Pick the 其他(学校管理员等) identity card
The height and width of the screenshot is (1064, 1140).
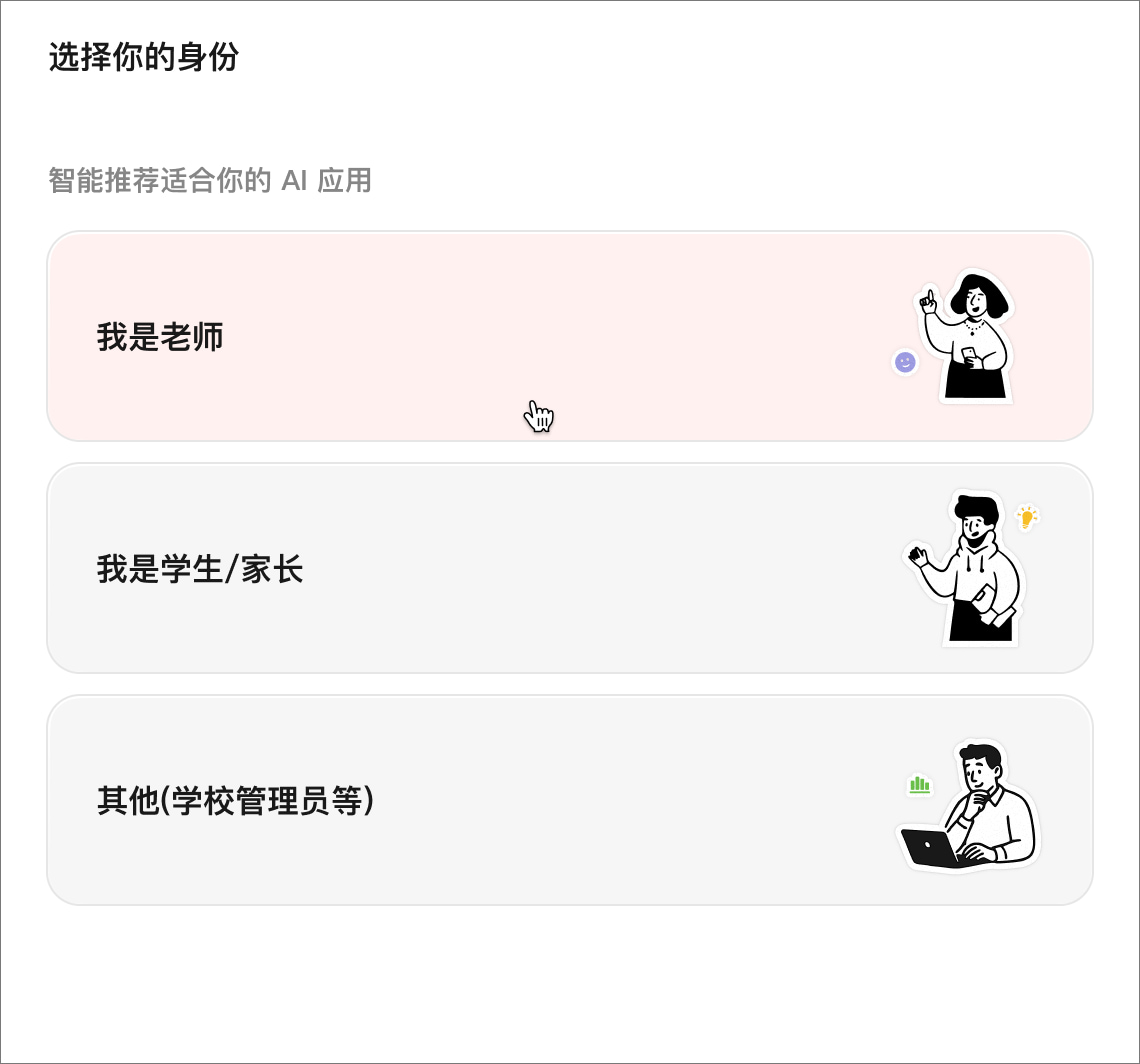[x=569, y=800]
